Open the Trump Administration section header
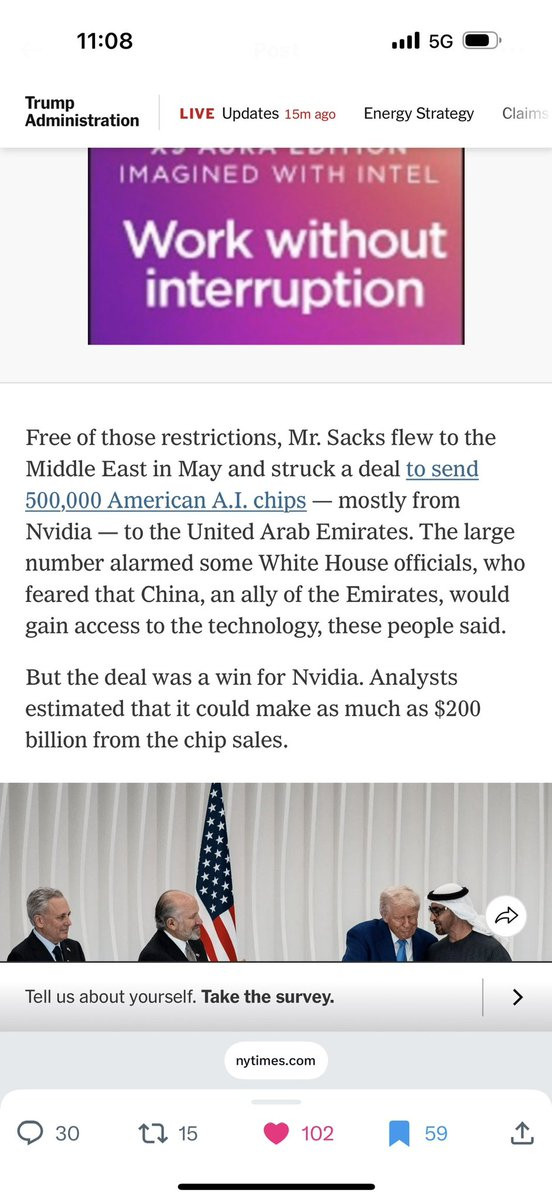The width and height of the screenshot is (552, 1200). click(82, 112)
